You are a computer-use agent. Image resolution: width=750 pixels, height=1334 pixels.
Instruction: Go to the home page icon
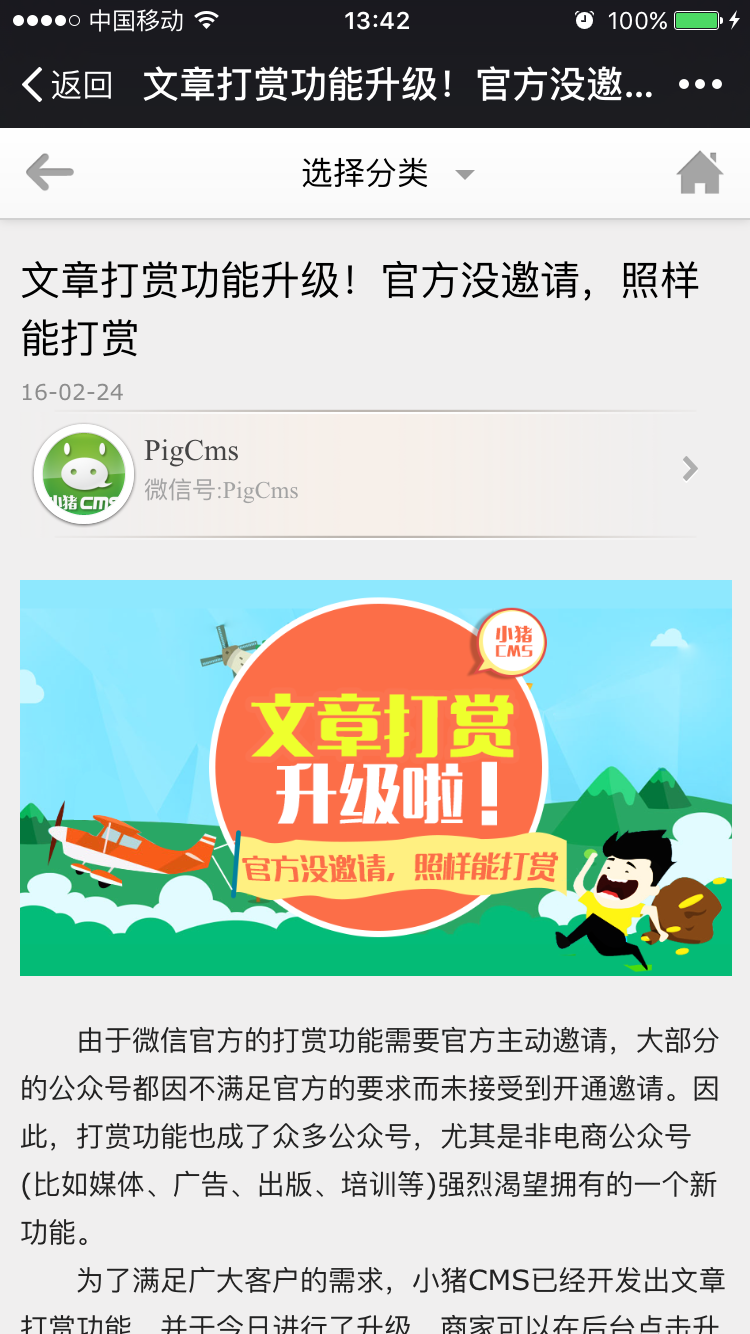(700, 173)
